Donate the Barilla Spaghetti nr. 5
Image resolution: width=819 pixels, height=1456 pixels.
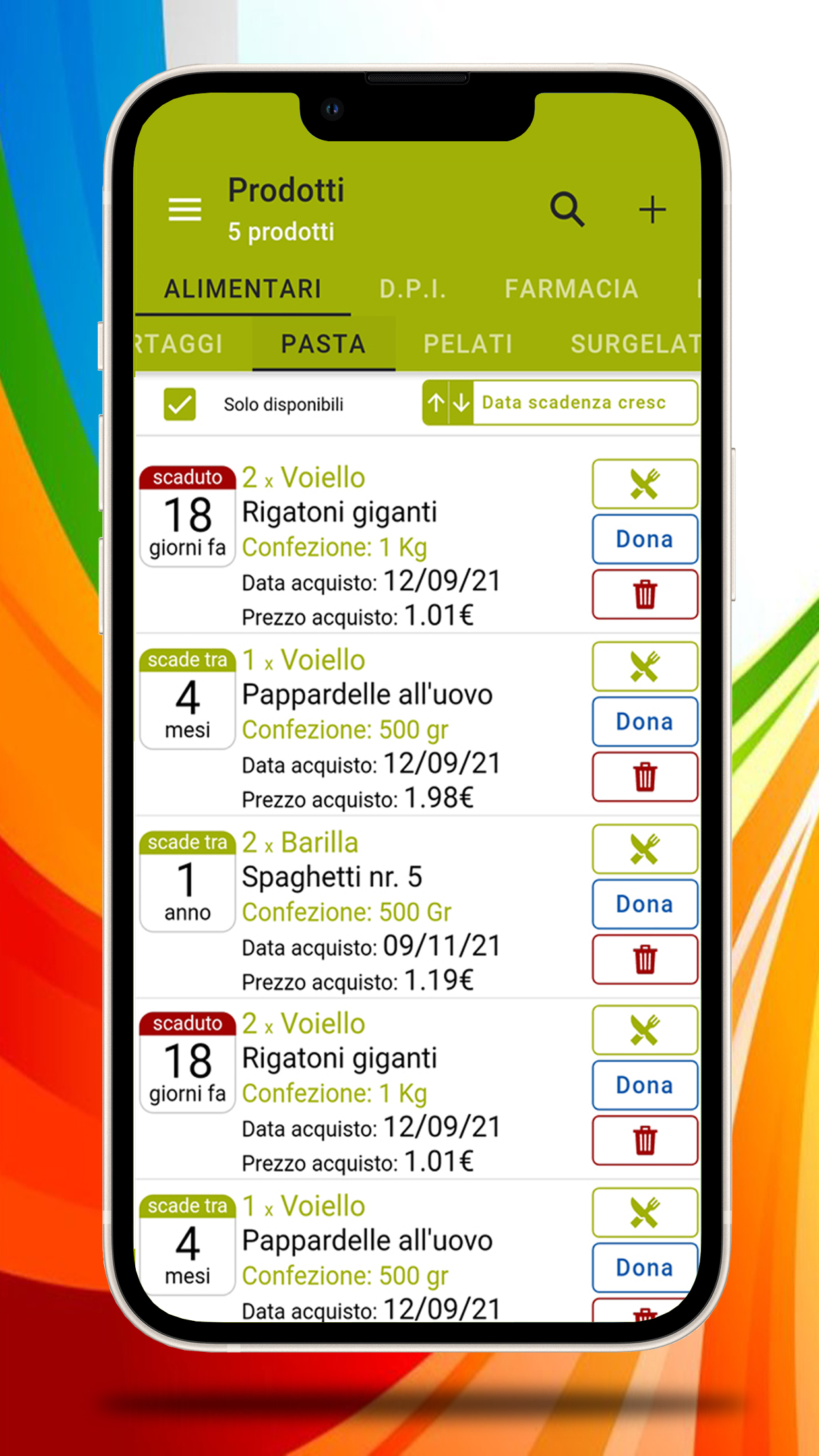pyautogui.click(x=644, y=904)
